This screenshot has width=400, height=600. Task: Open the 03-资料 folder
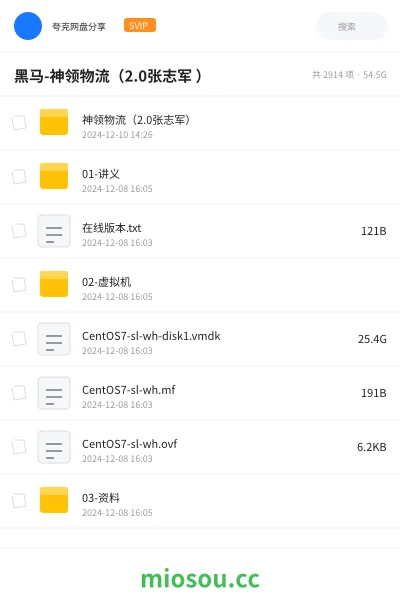[200, 501]
